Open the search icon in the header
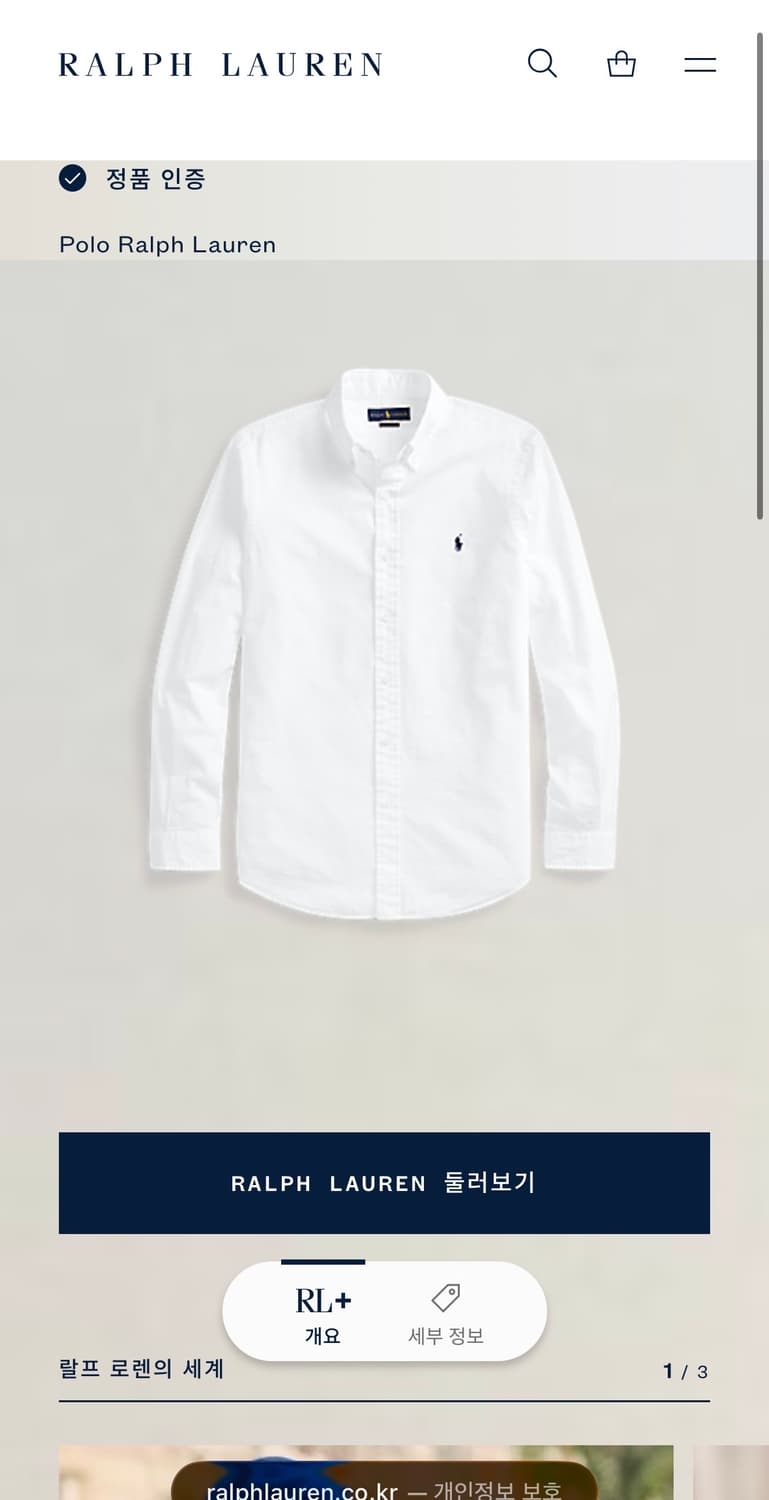 pyautogui.click(x=542, y=64)
